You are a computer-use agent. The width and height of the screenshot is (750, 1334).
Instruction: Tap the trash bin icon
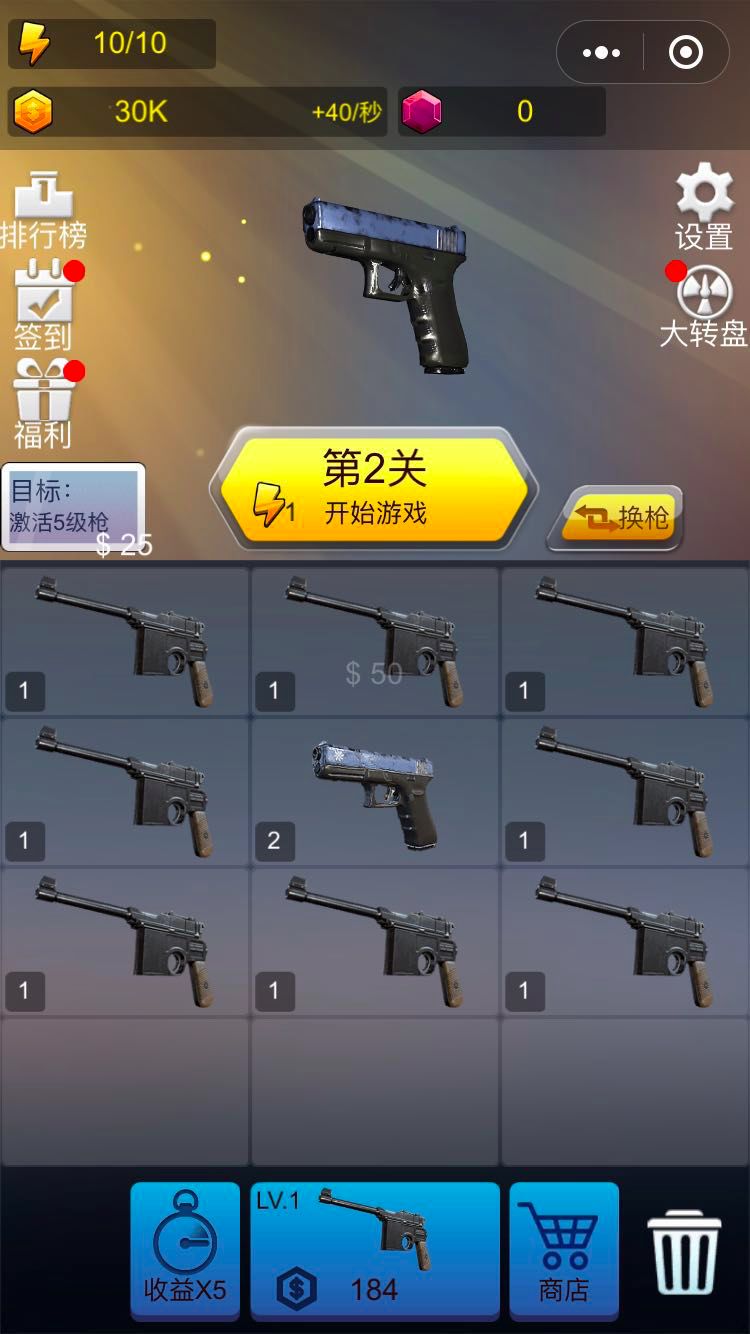tap(685, 1251)
